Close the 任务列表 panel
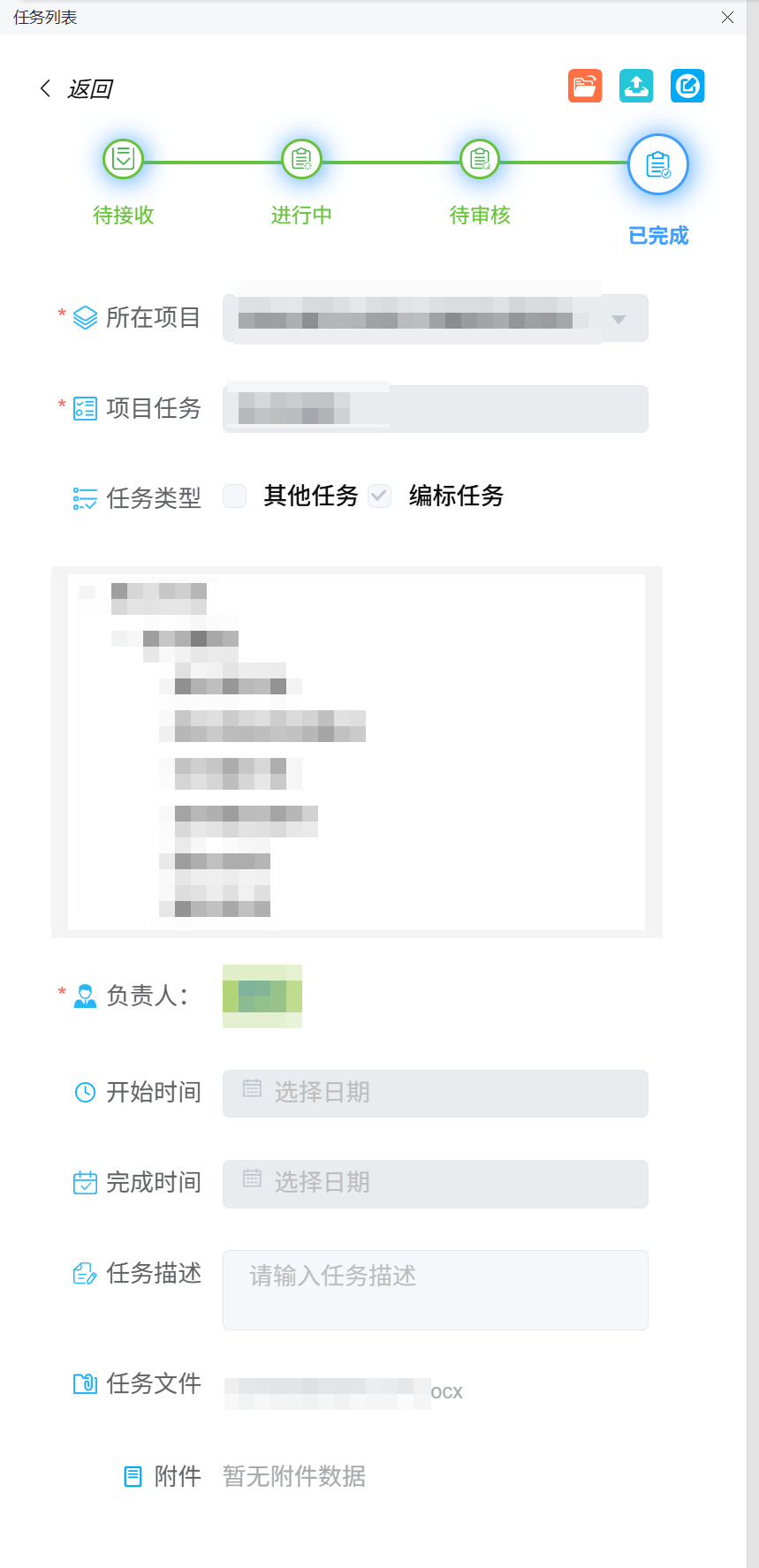 [727, 18]
